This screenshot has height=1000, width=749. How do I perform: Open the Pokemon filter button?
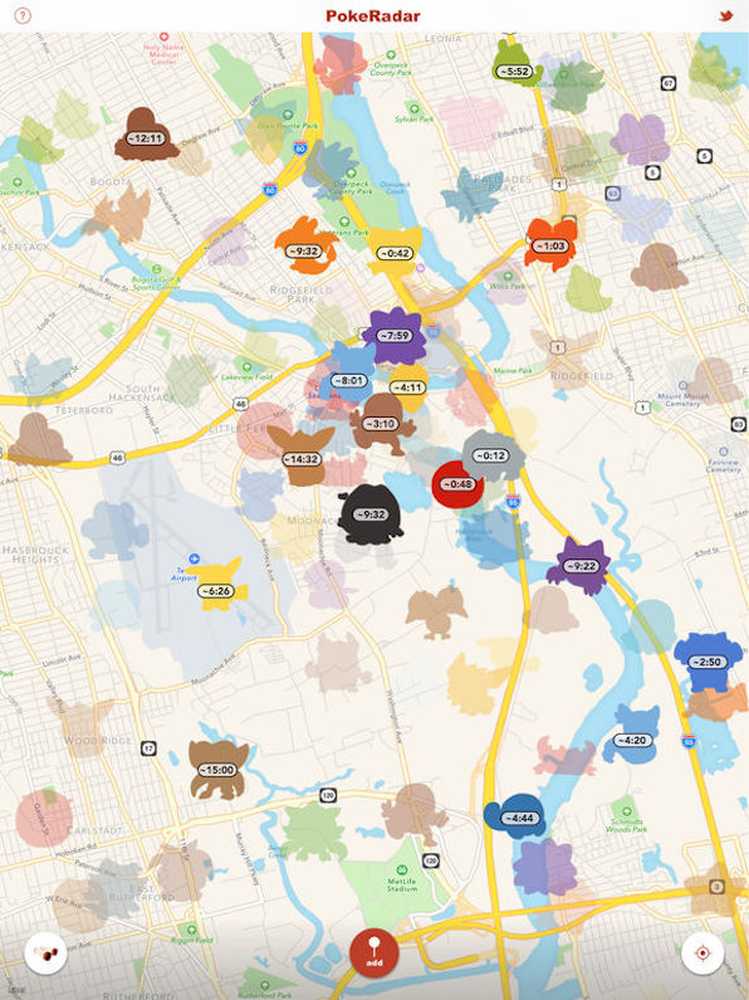pos(46,953)
